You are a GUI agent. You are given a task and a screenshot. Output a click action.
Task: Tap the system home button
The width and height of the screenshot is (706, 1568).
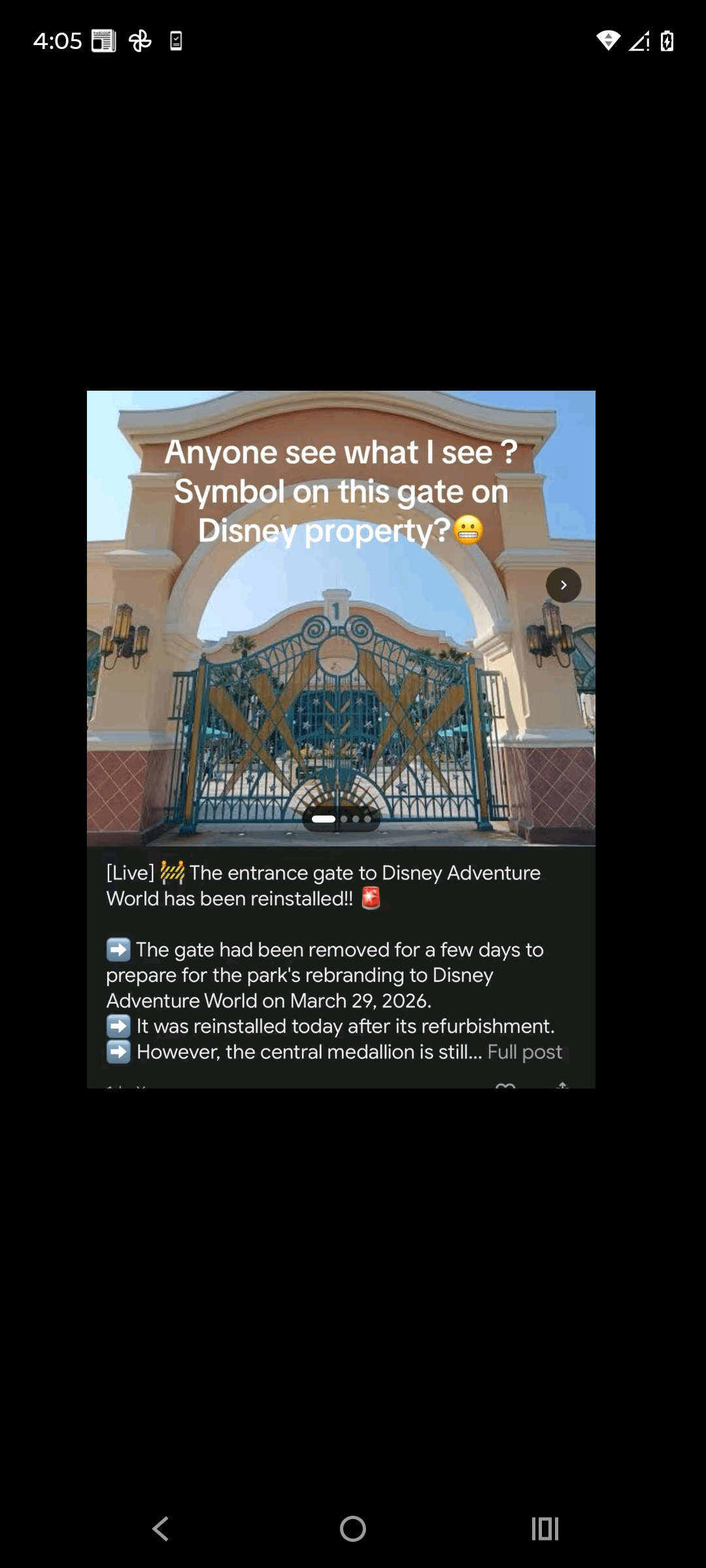353,1529
